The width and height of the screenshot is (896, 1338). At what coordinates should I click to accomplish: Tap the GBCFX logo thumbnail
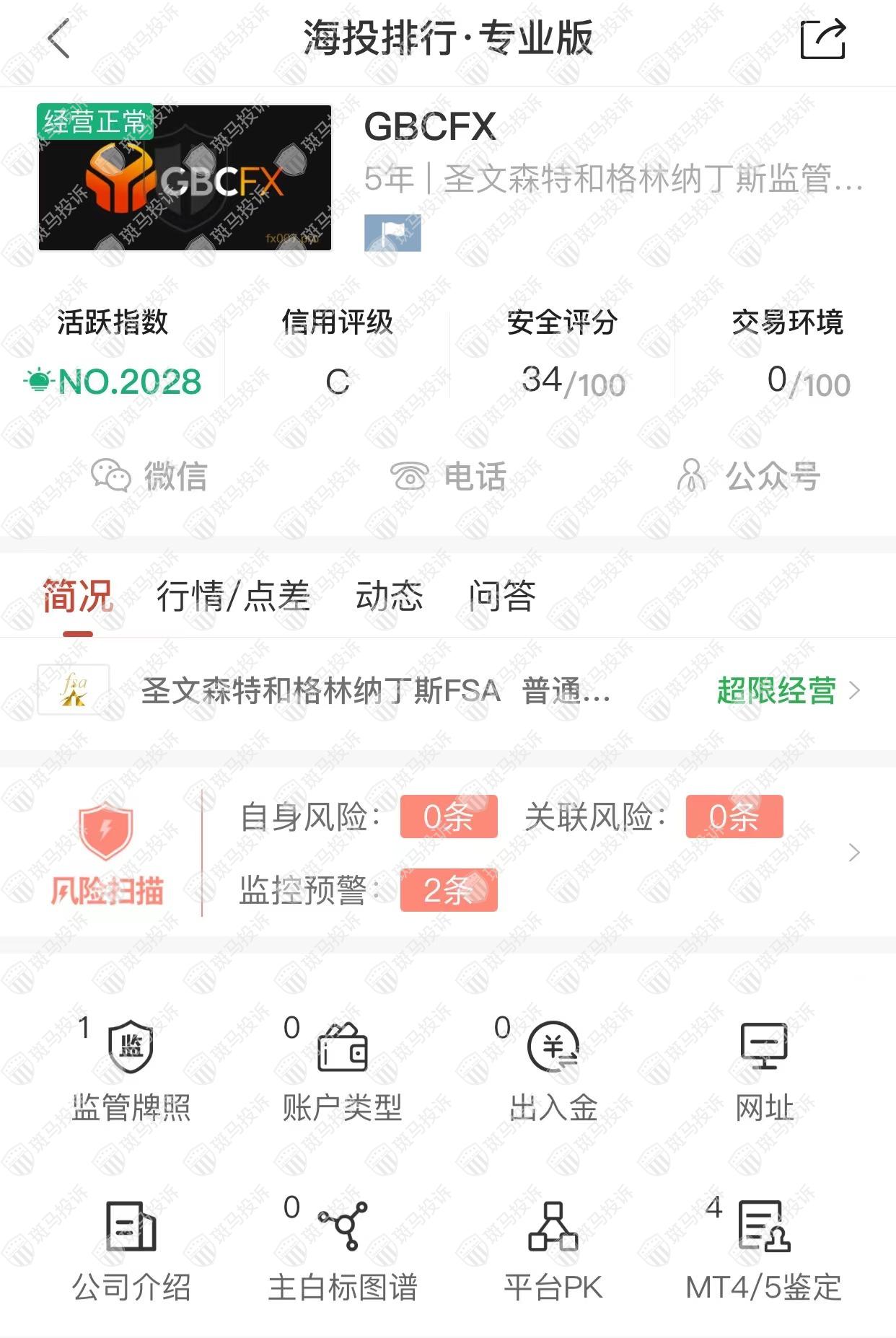[x=185, y=178]
